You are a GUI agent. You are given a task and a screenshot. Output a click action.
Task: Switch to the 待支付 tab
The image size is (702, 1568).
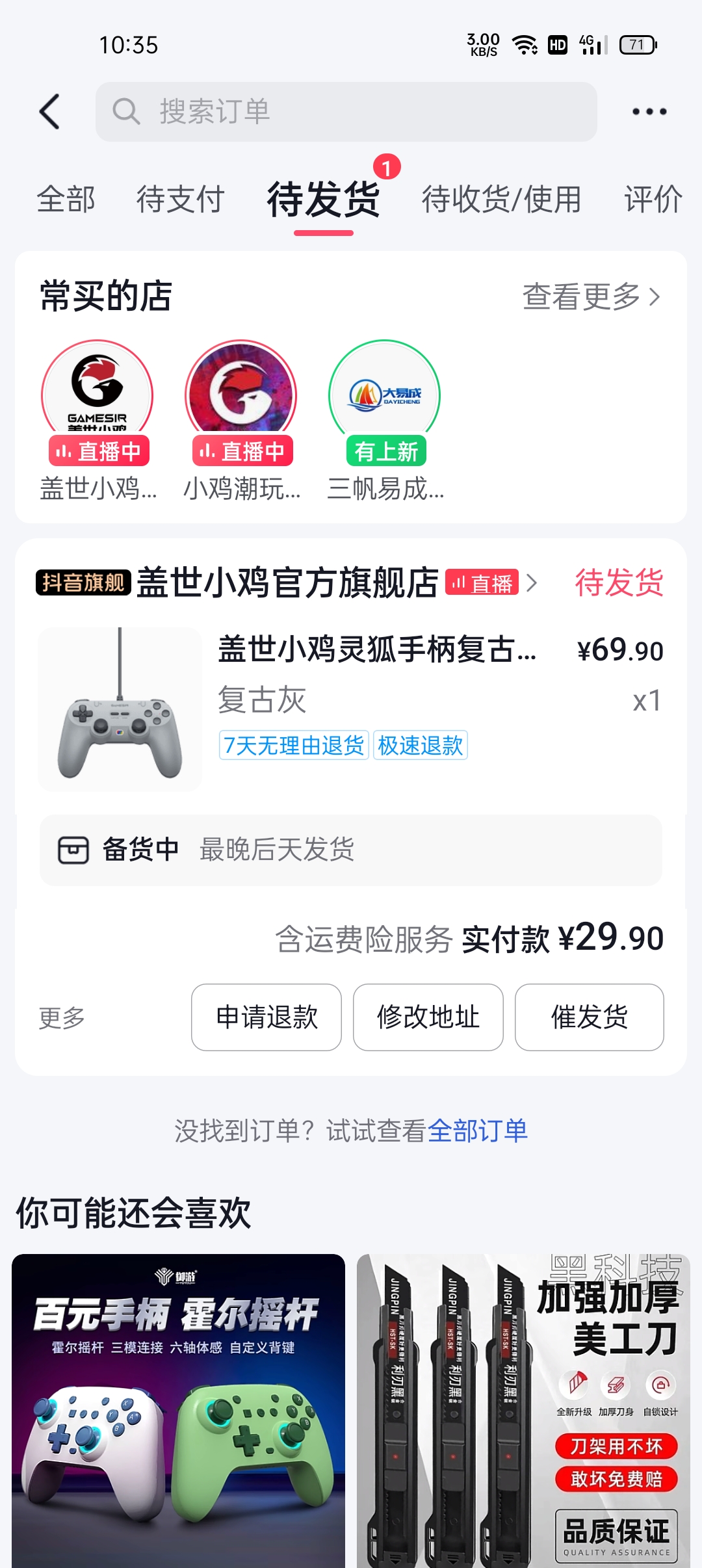tap(180, 199)
